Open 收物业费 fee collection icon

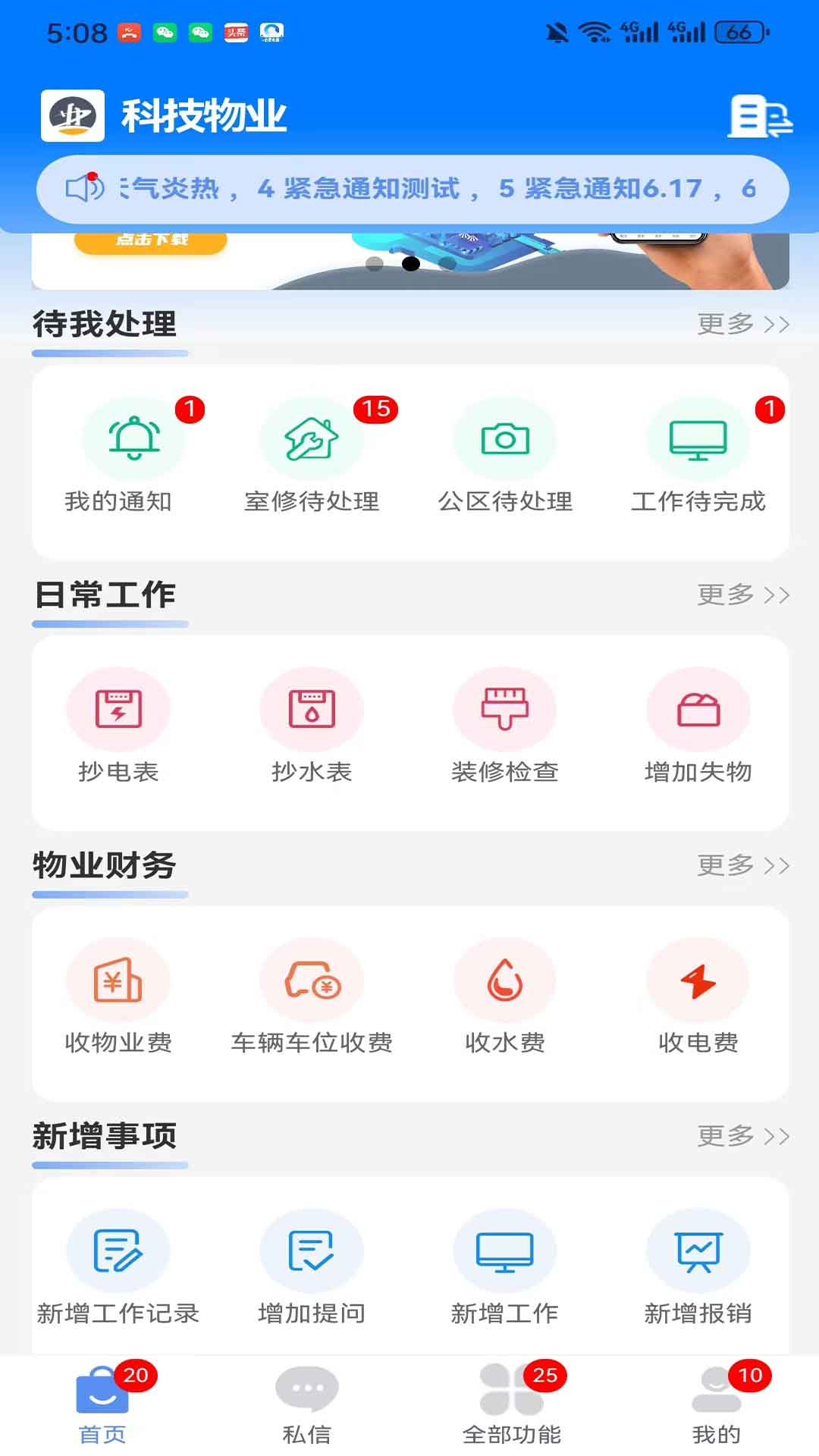[119, 980]
